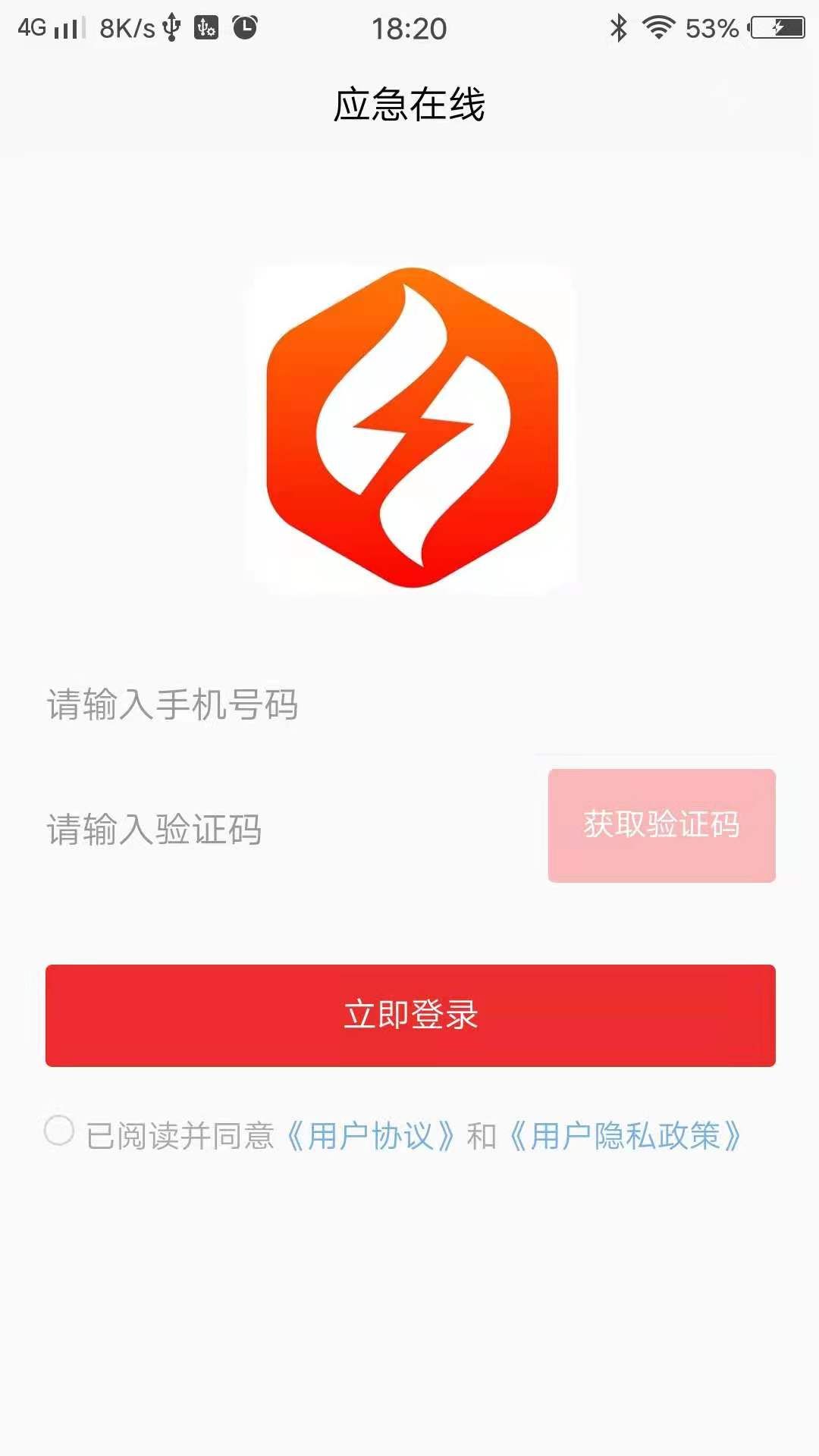Open the 《用户隐私政策》 link
819x1456 pixels.
[626, 1136]
